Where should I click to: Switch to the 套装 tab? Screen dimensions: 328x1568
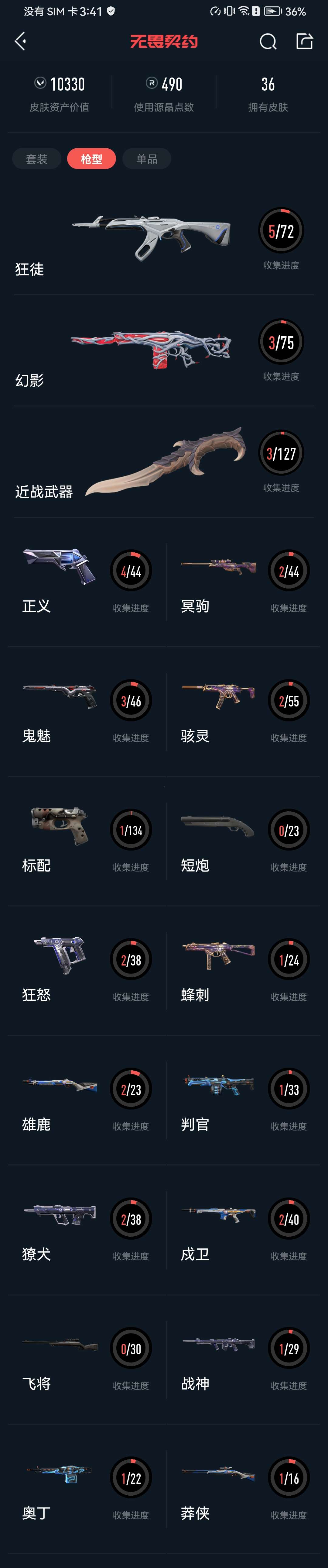pyautogui.click(x=36, y=159)
